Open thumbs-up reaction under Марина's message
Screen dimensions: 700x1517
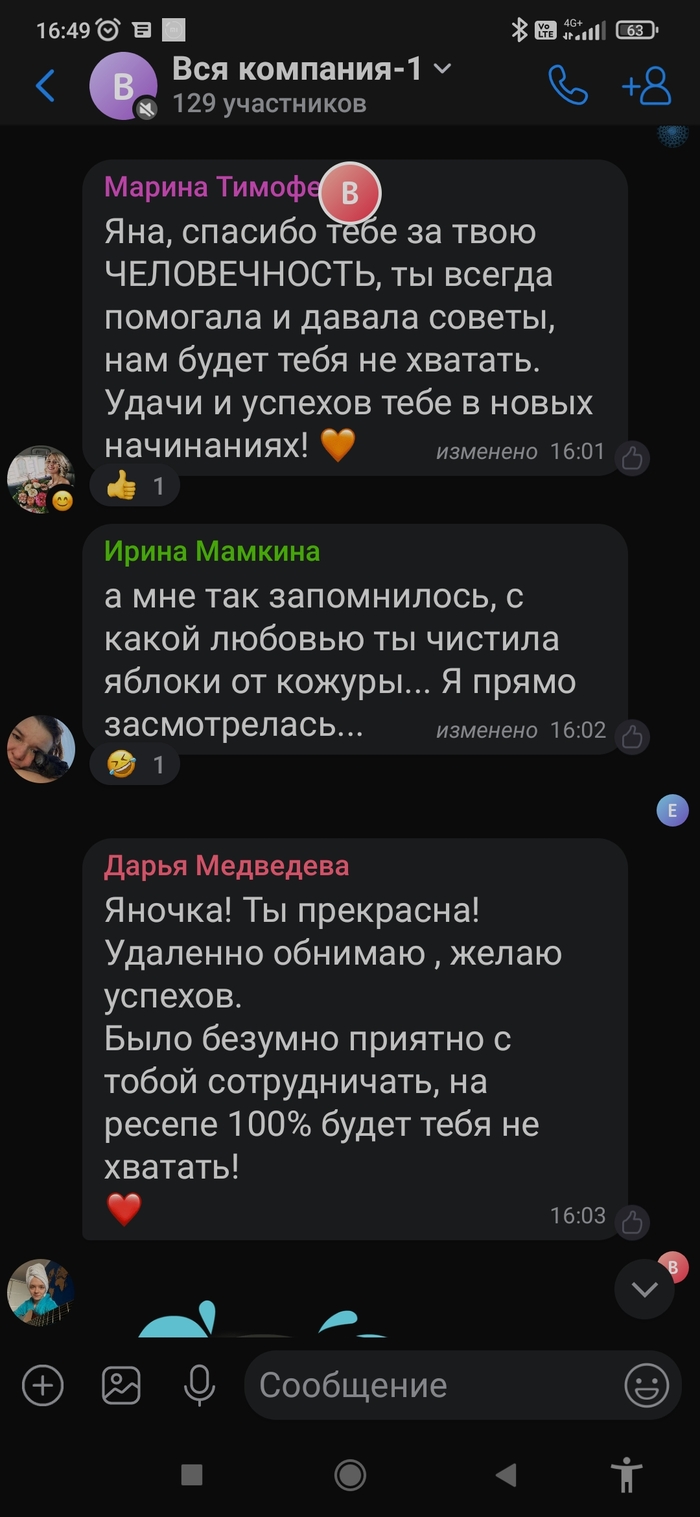(134, 487)
